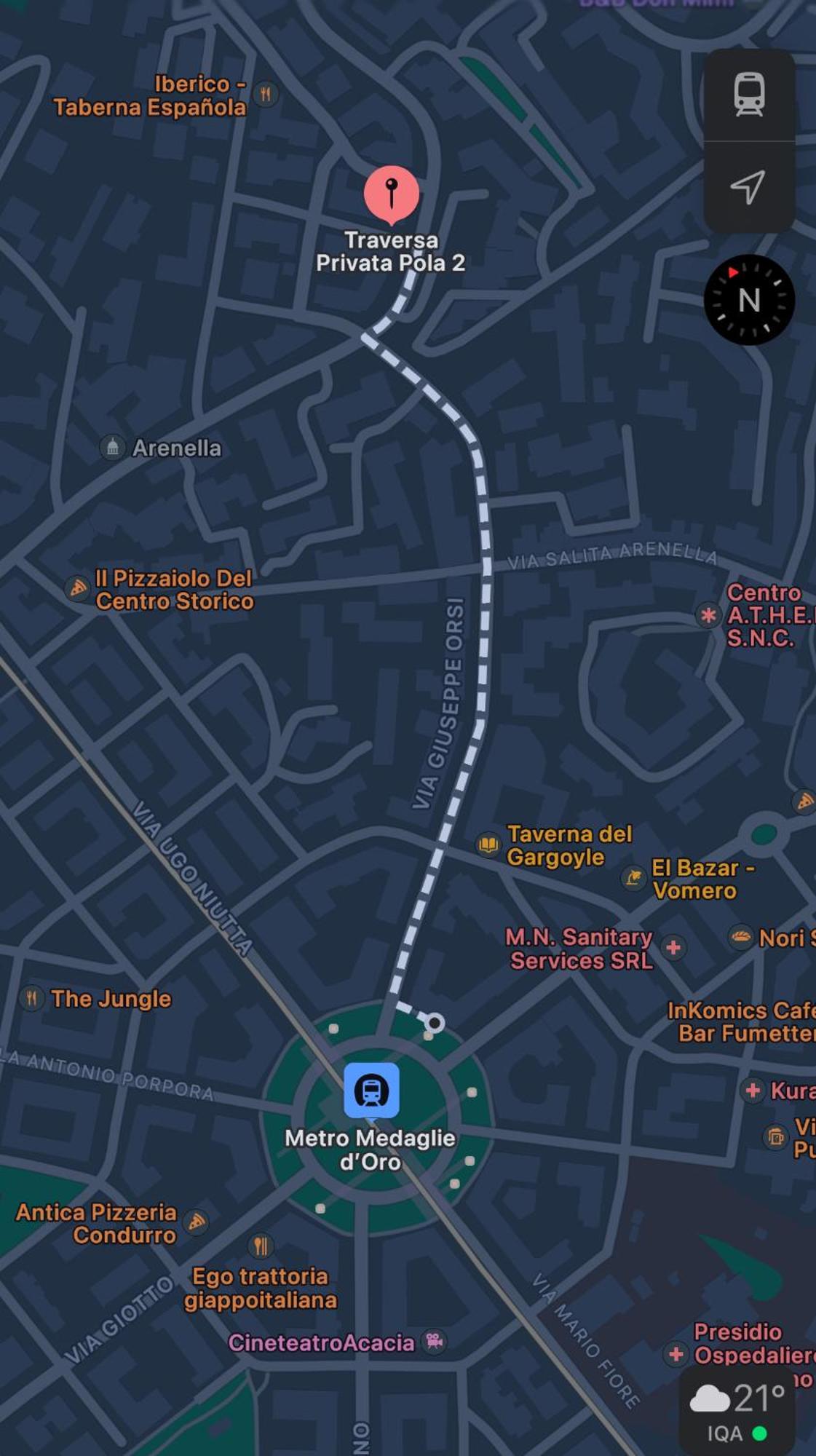Open Centro A.T.H.E. S.N.C. marker
Screen dimensions: 816x1456
(x=708, y=615)
